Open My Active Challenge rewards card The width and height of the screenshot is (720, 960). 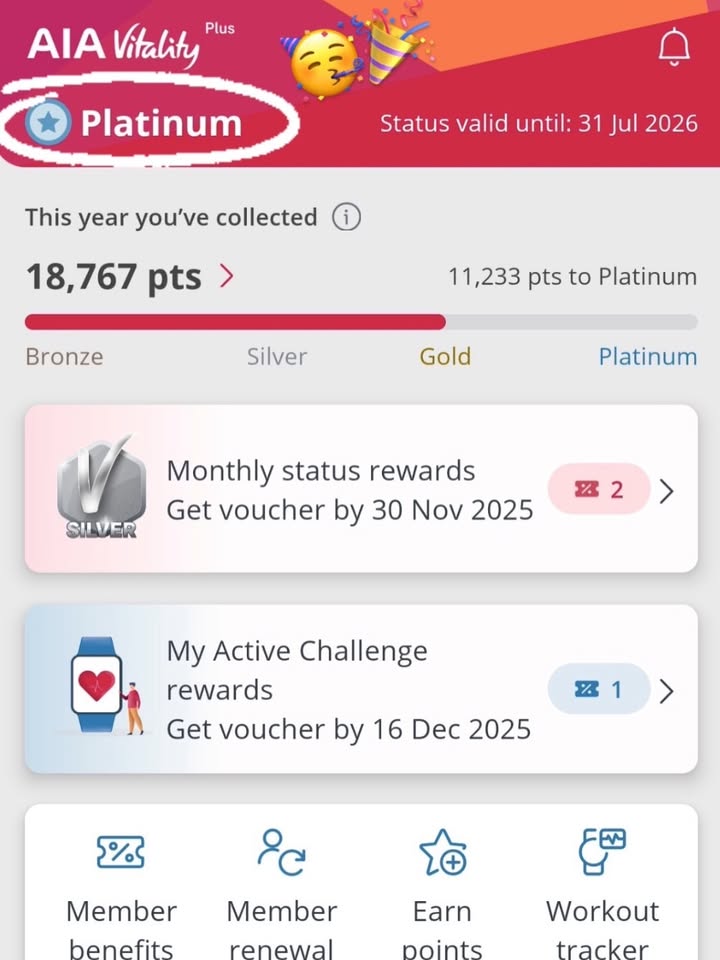(360, 690)
